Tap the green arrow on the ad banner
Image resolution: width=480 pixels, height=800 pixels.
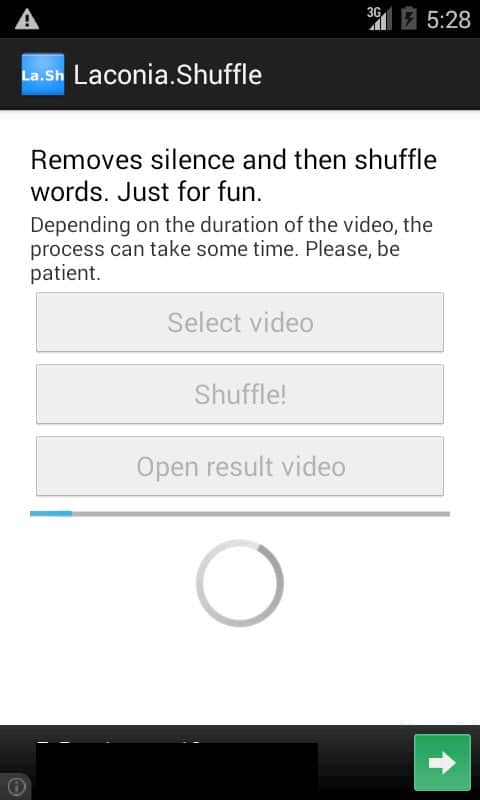442,762
